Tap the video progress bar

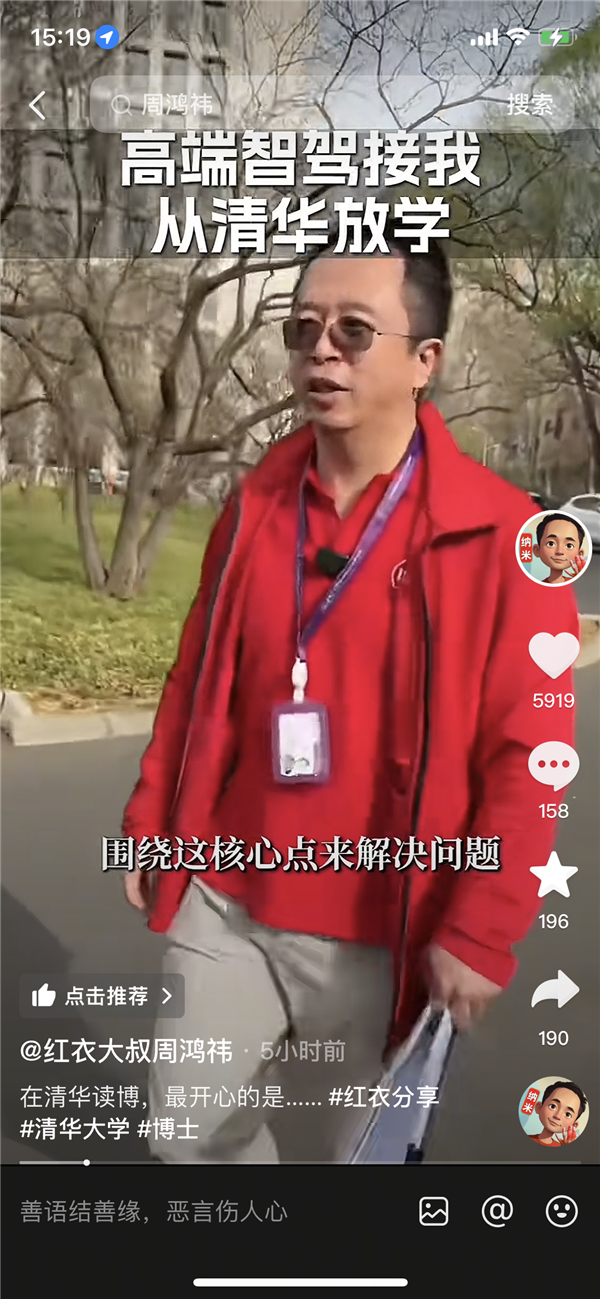tap(300, 1162)
